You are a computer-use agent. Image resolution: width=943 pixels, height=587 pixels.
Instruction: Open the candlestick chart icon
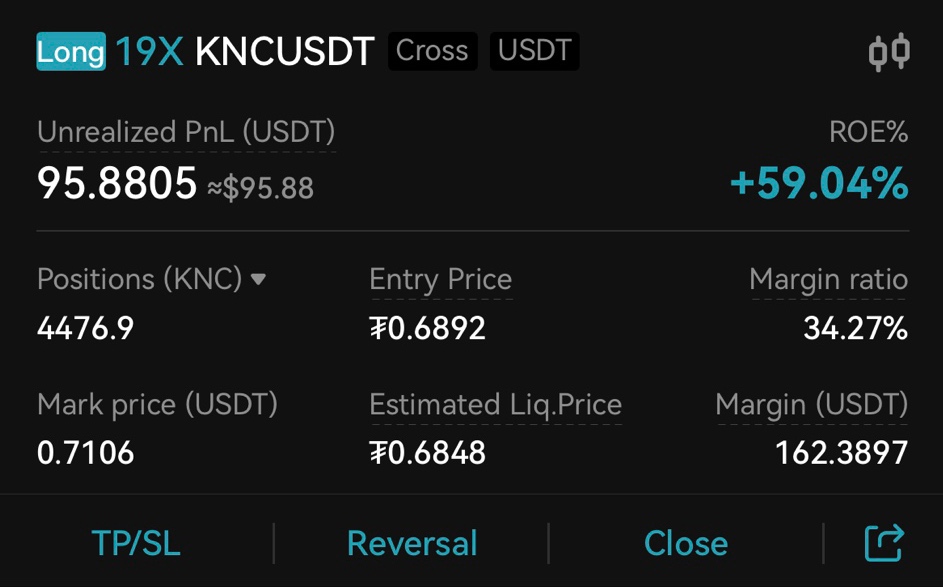tap(889, 52)
